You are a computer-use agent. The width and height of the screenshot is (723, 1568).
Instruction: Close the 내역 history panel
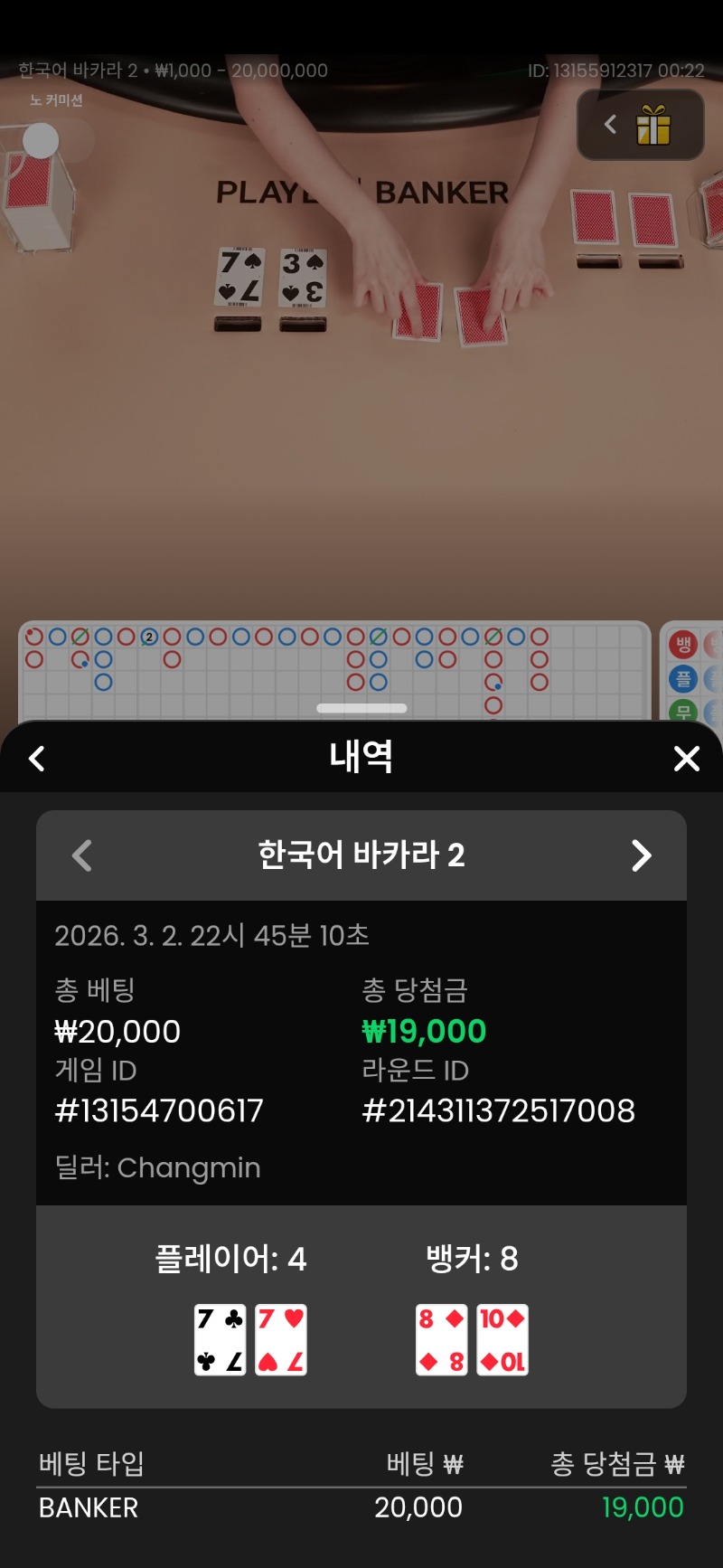(x=687, y=759)
